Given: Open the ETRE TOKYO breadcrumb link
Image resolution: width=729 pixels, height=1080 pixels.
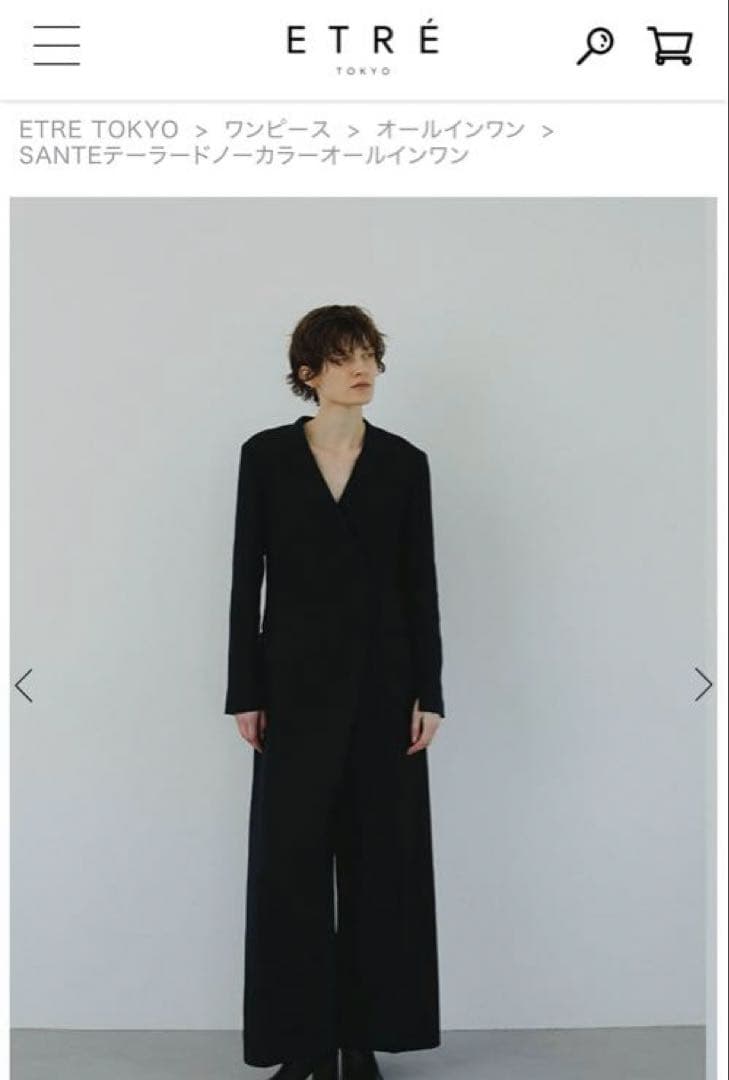Looking at the screenshot, I should point(98,129).
